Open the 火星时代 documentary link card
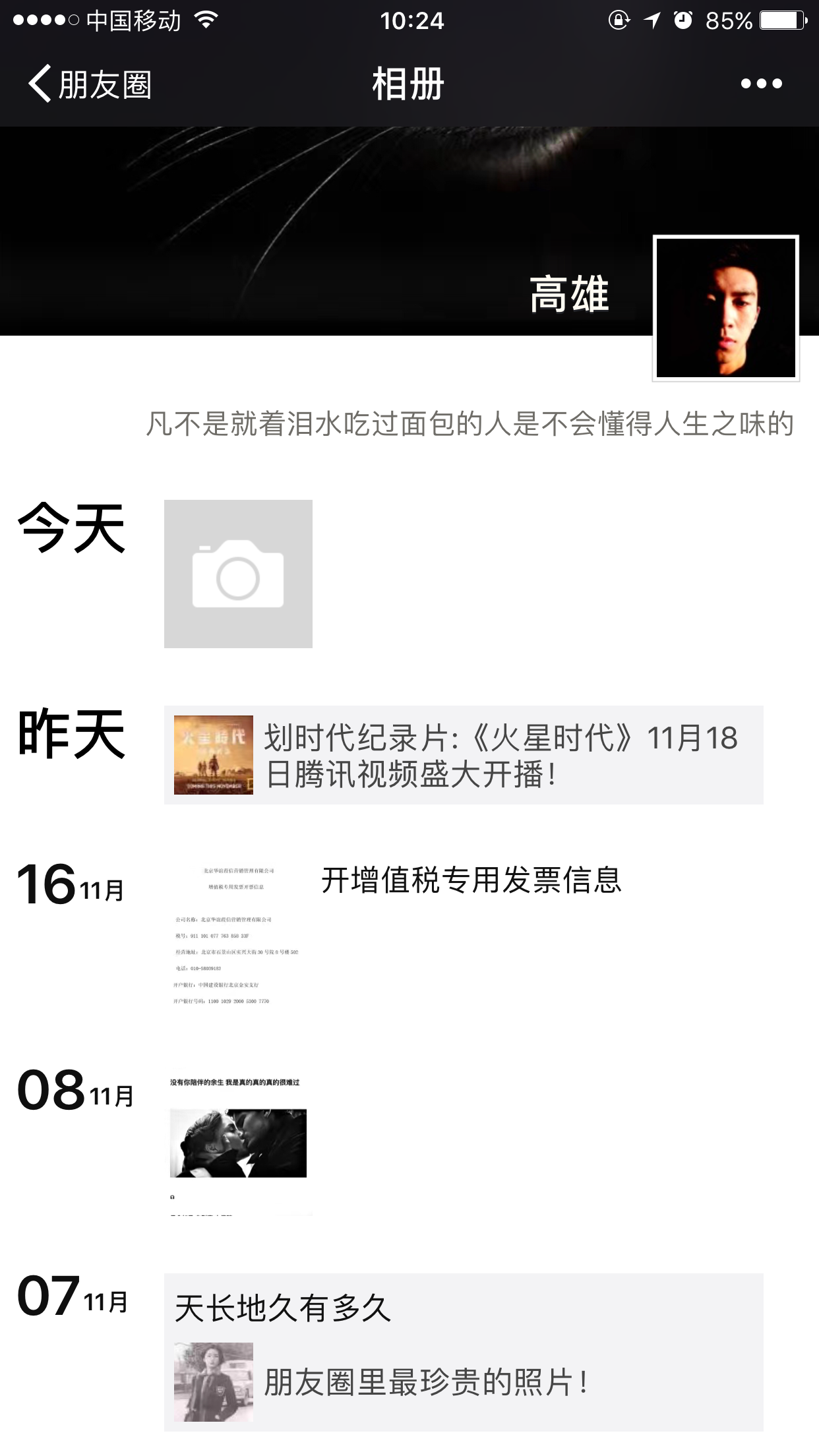819x1456 pixels. point(464,755)
